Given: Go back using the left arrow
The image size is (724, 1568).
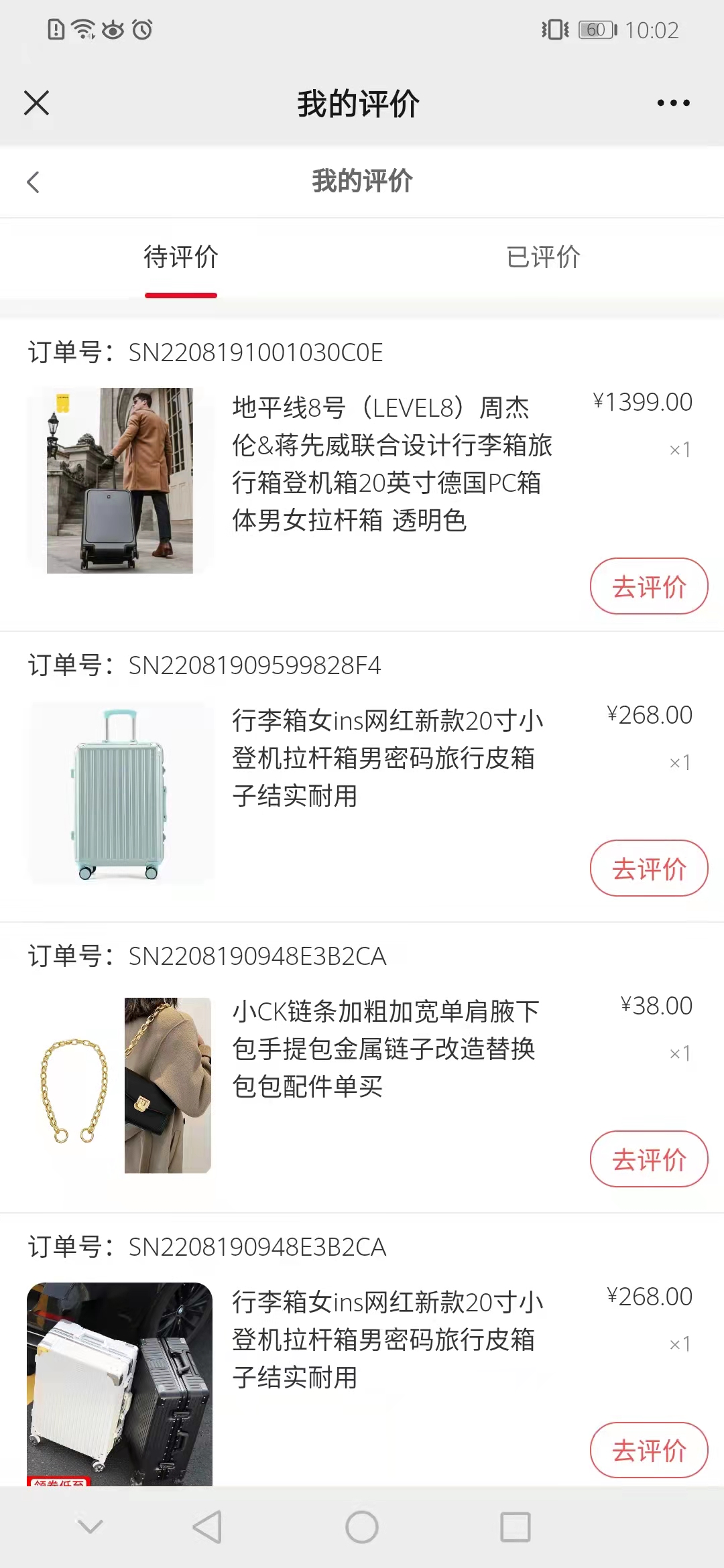Looking at the screenshot, I should pos(34,182).
